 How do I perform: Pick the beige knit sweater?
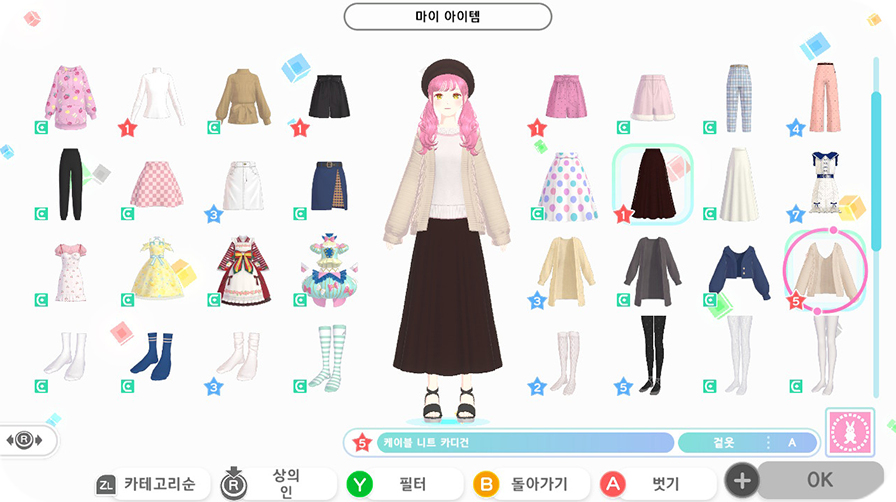[242, 98]
